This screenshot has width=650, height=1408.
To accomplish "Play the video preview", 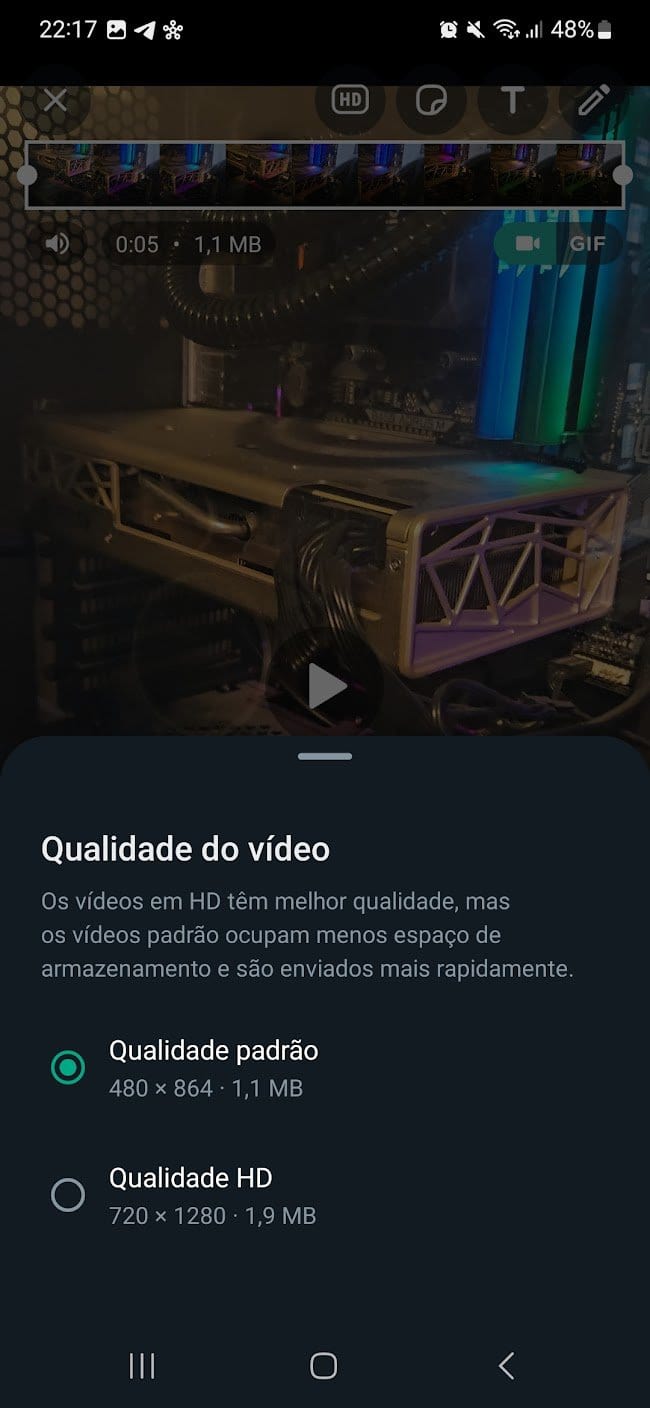I will coord(326,686).
